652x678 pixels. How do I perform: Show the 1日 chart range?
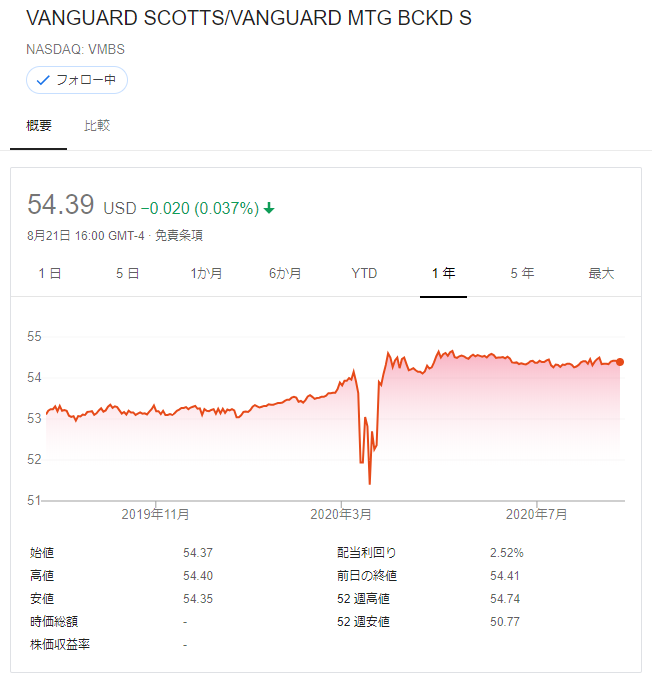50,273
